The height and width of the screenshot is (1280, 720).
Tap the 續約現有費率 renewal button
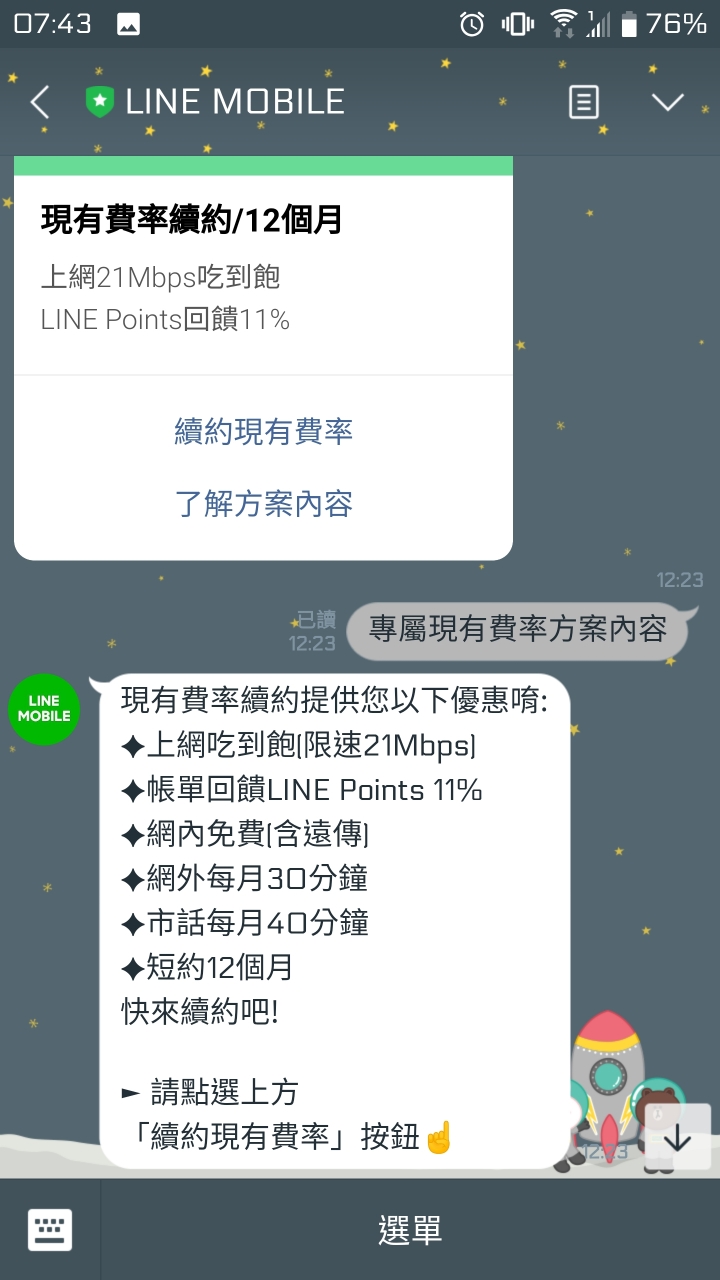coord(262,430)
